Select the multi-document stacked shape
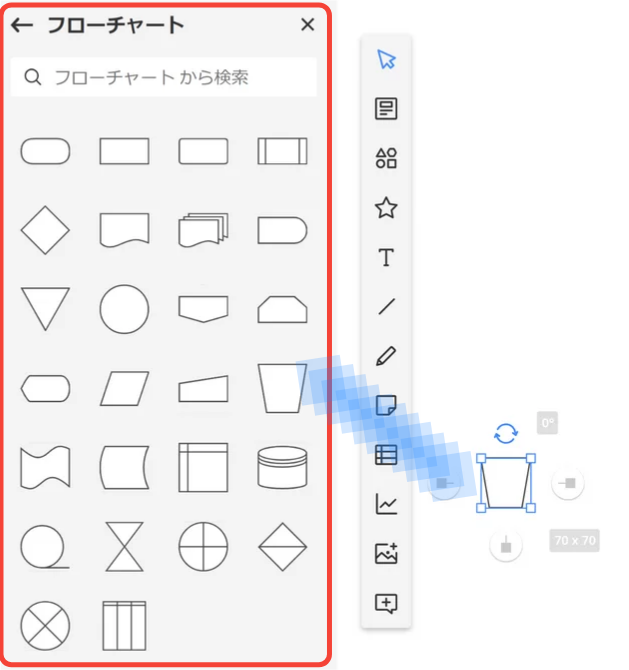Screen dimensions: 629x670 (203, 230)
